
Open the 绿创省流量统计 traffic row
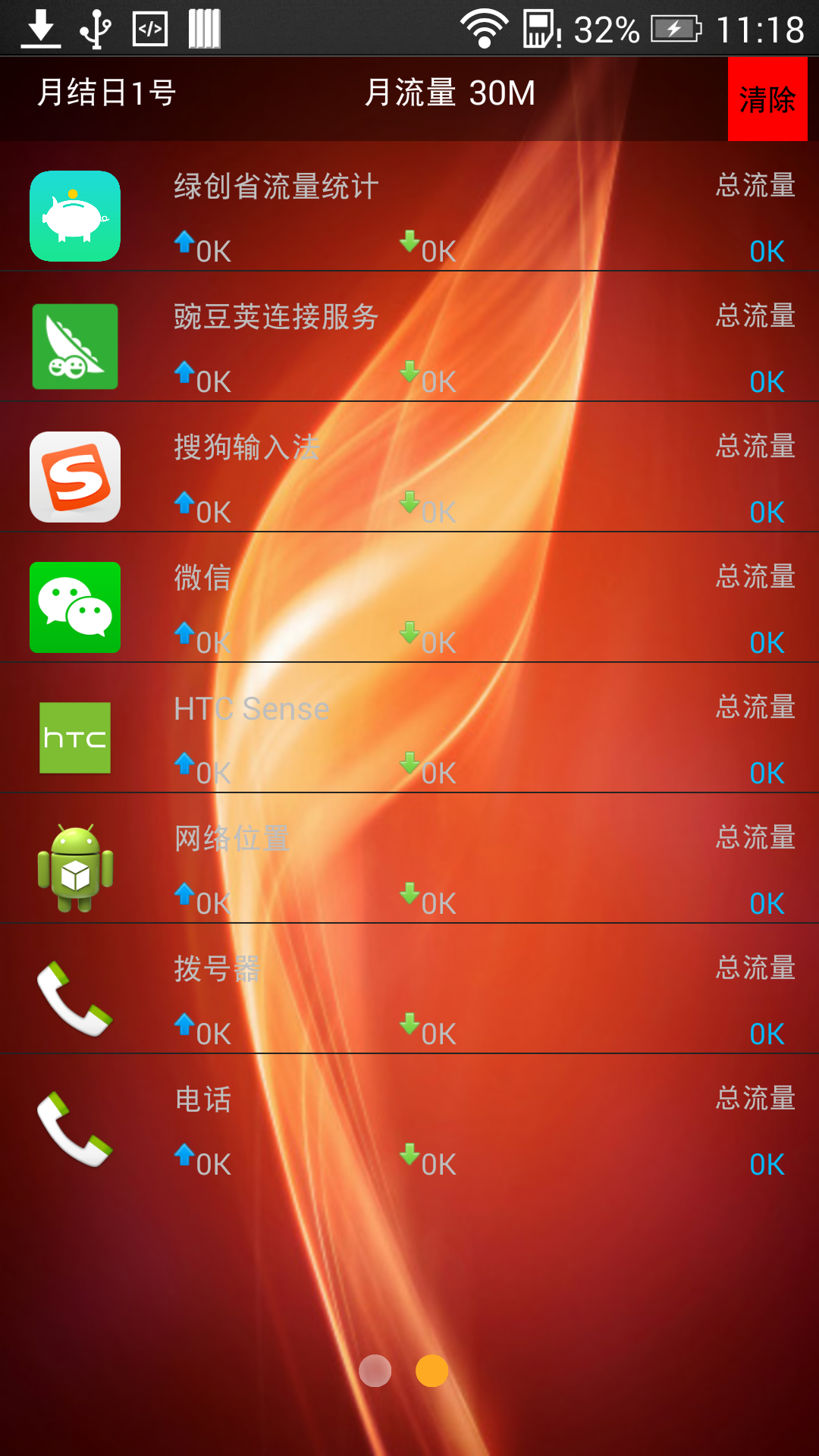409,216
